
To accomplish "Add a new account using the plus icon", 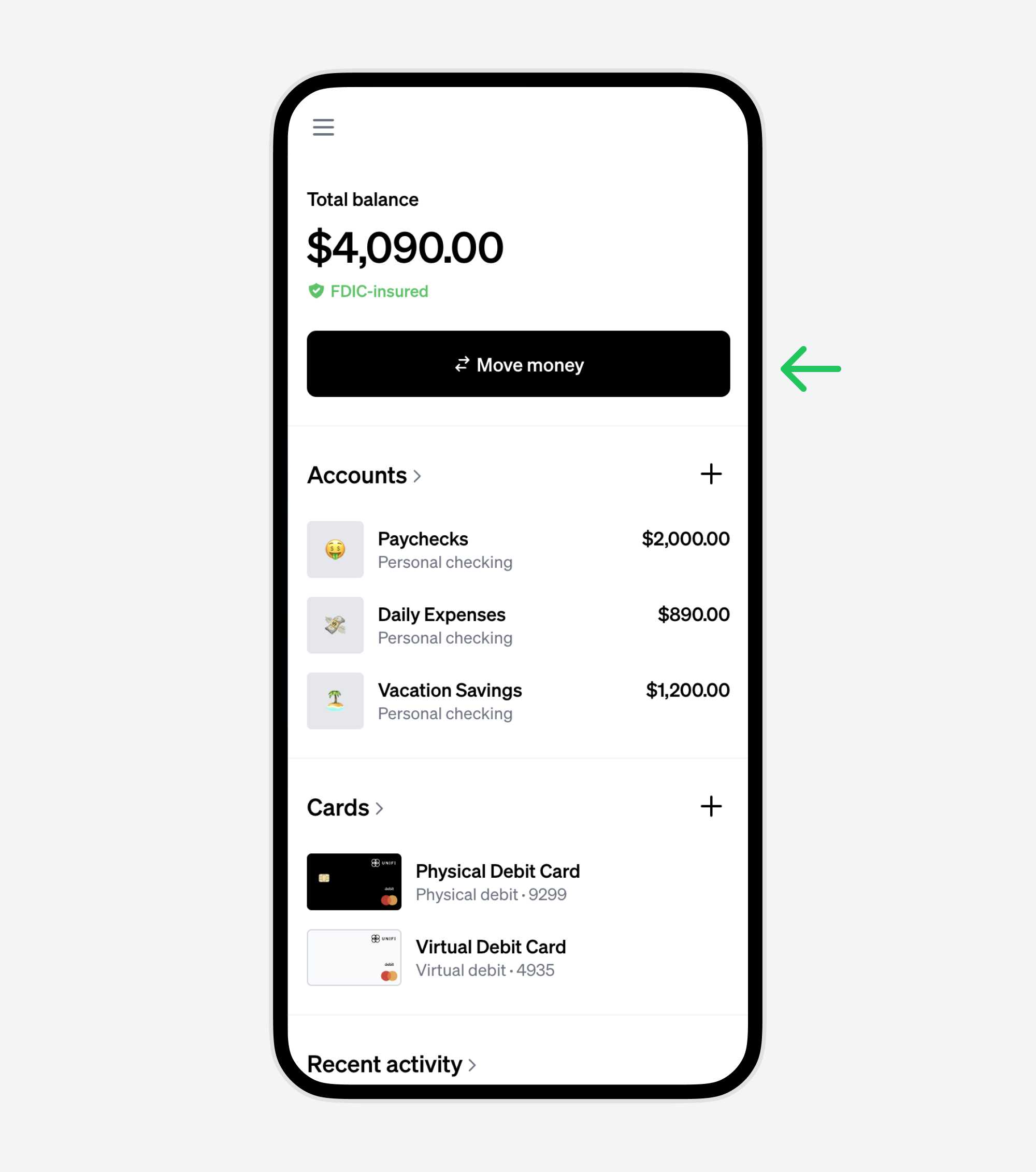I will click(711, 474).
